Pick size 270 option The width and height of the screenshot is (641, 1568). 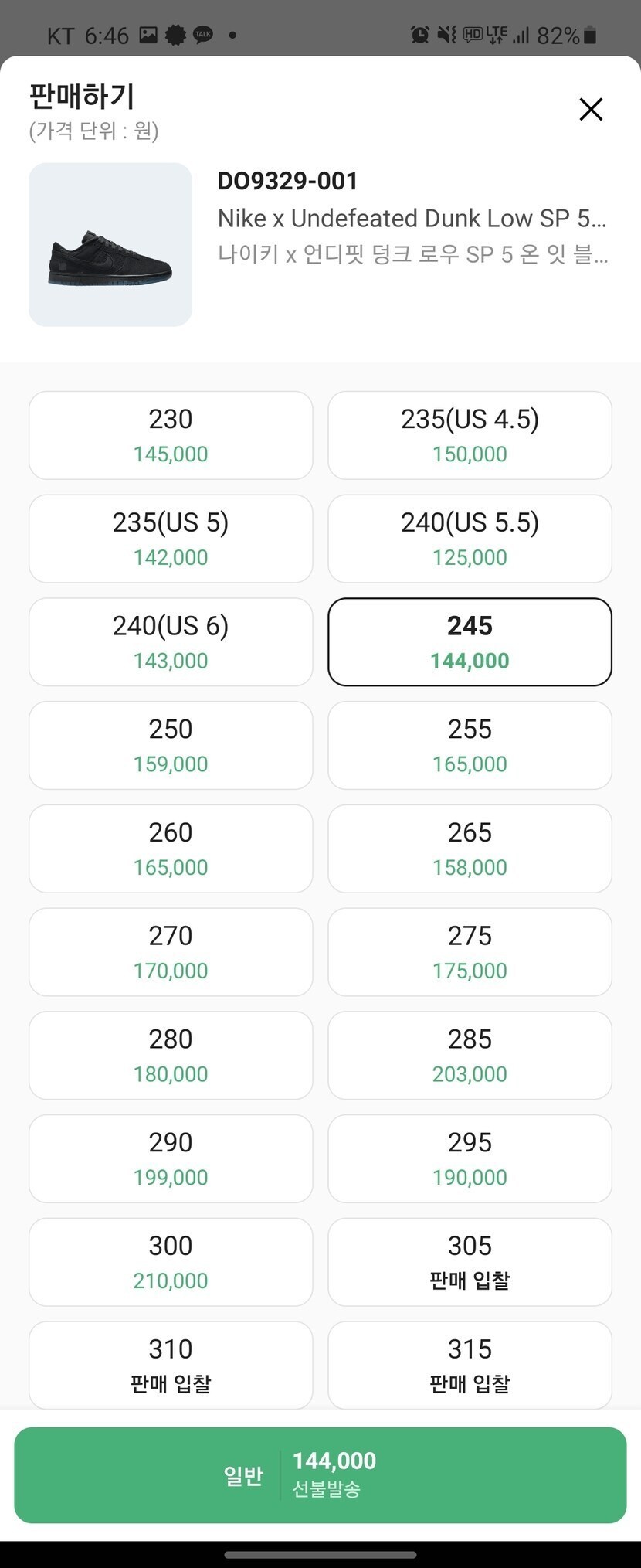tap(171, 952)
